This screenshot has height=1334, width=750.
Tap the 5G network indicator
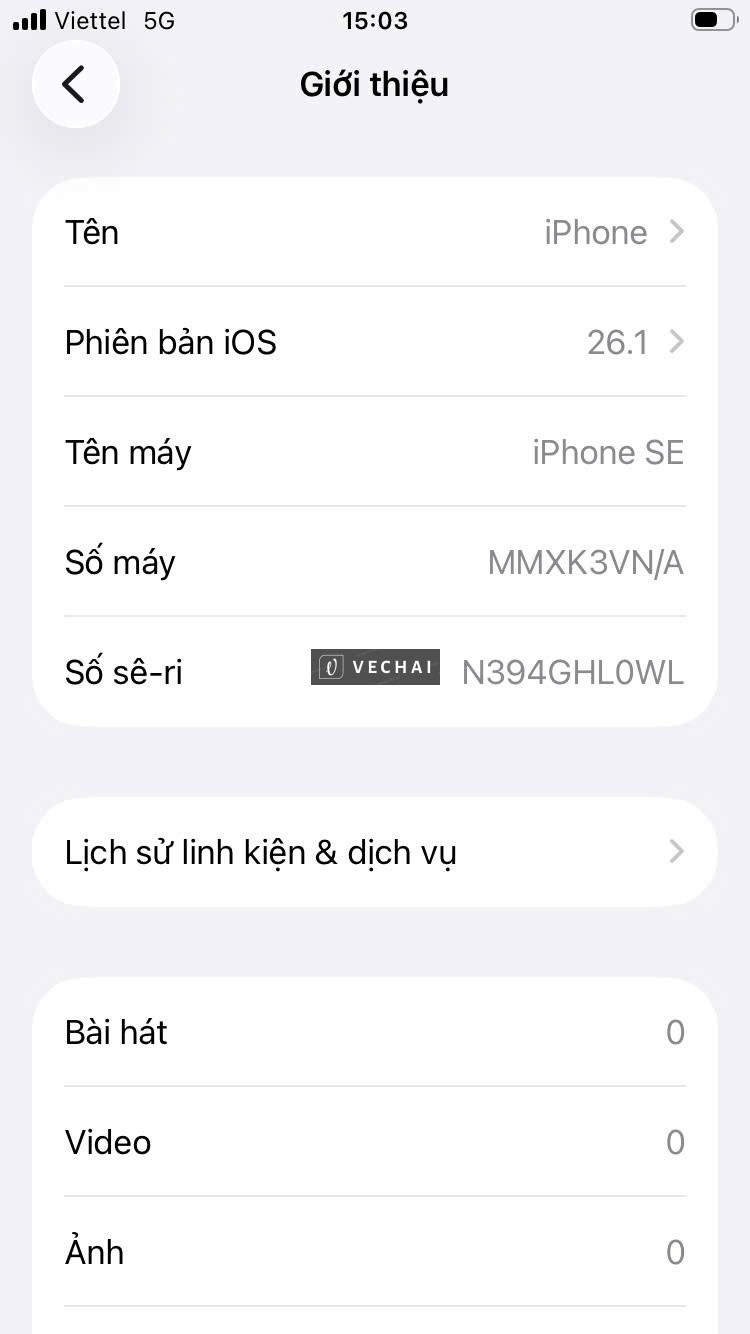(x=160, y=20)
